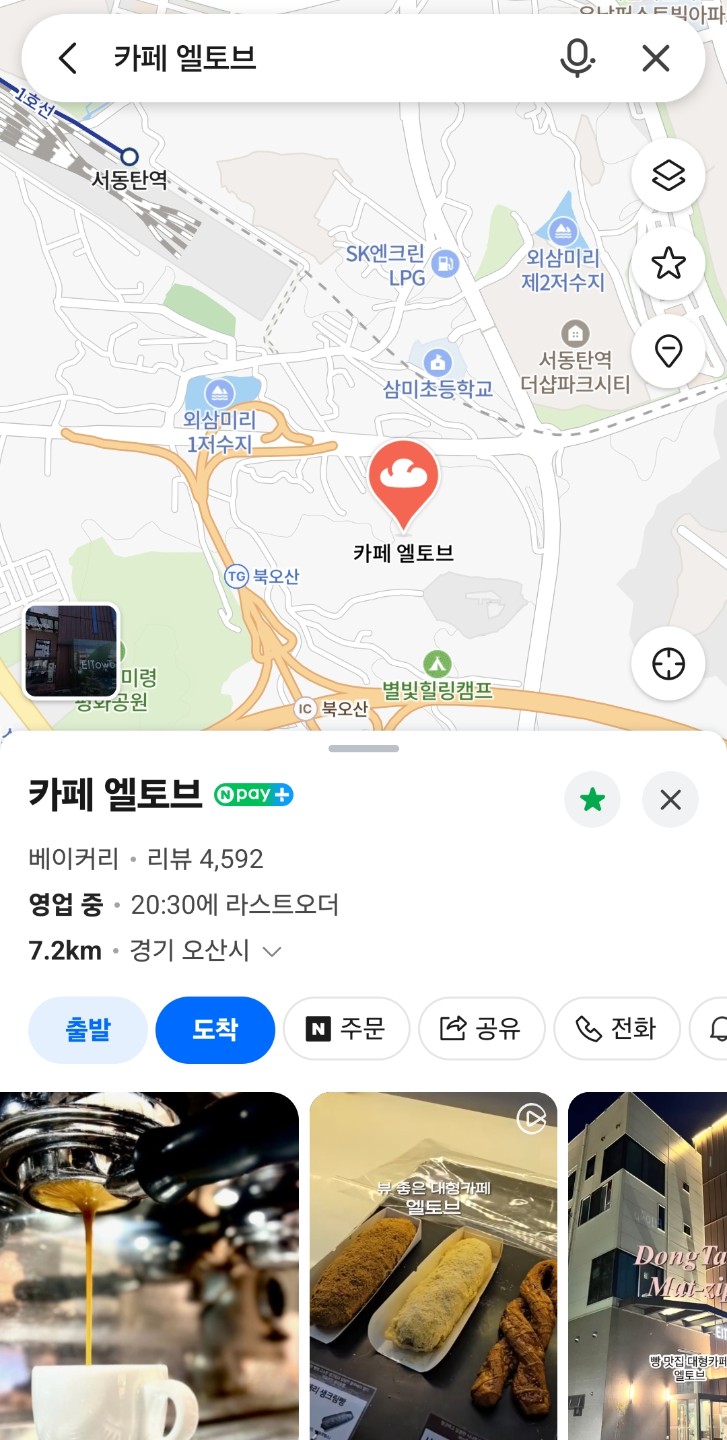Play the bakery video clip

433,1265
